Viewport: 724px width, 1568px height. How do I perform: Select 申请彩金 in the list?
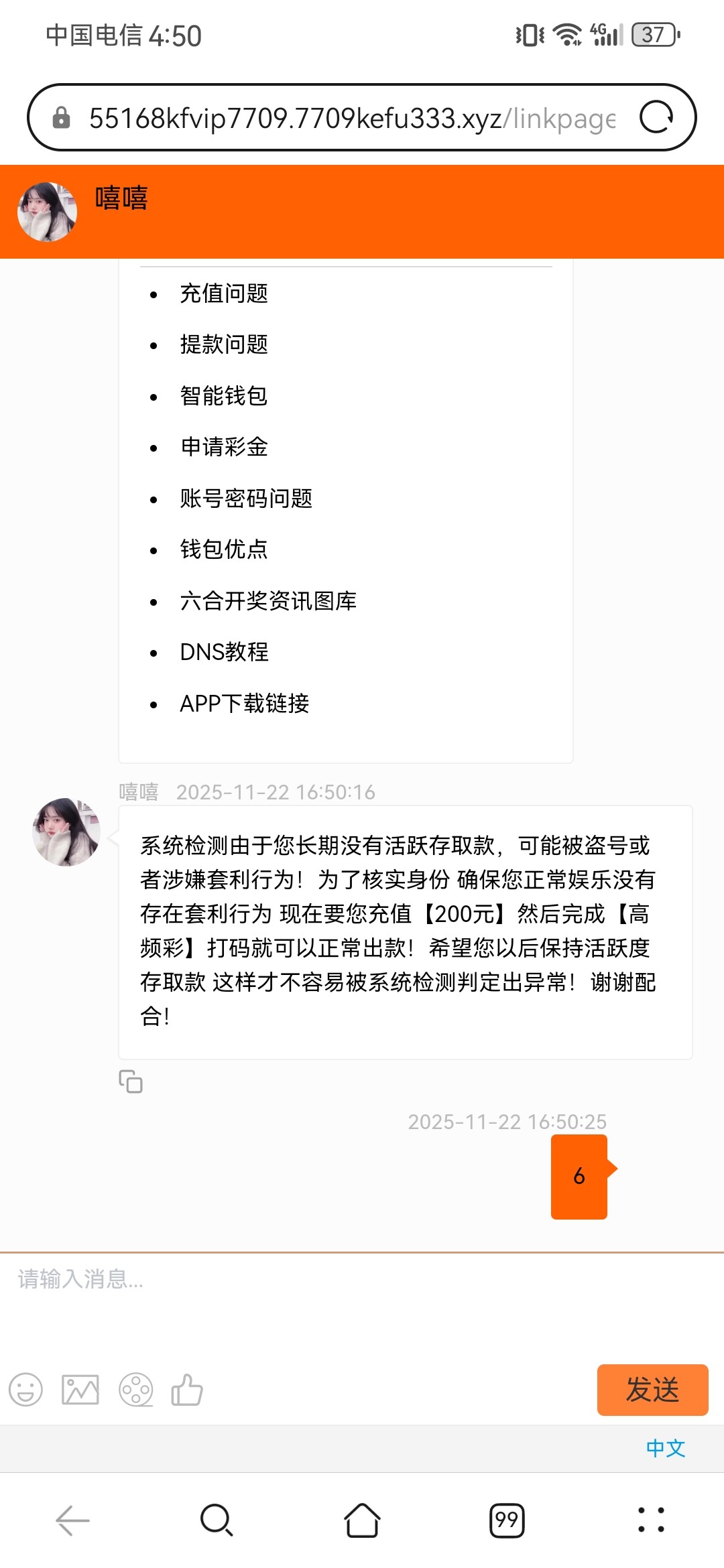(224, 447)
